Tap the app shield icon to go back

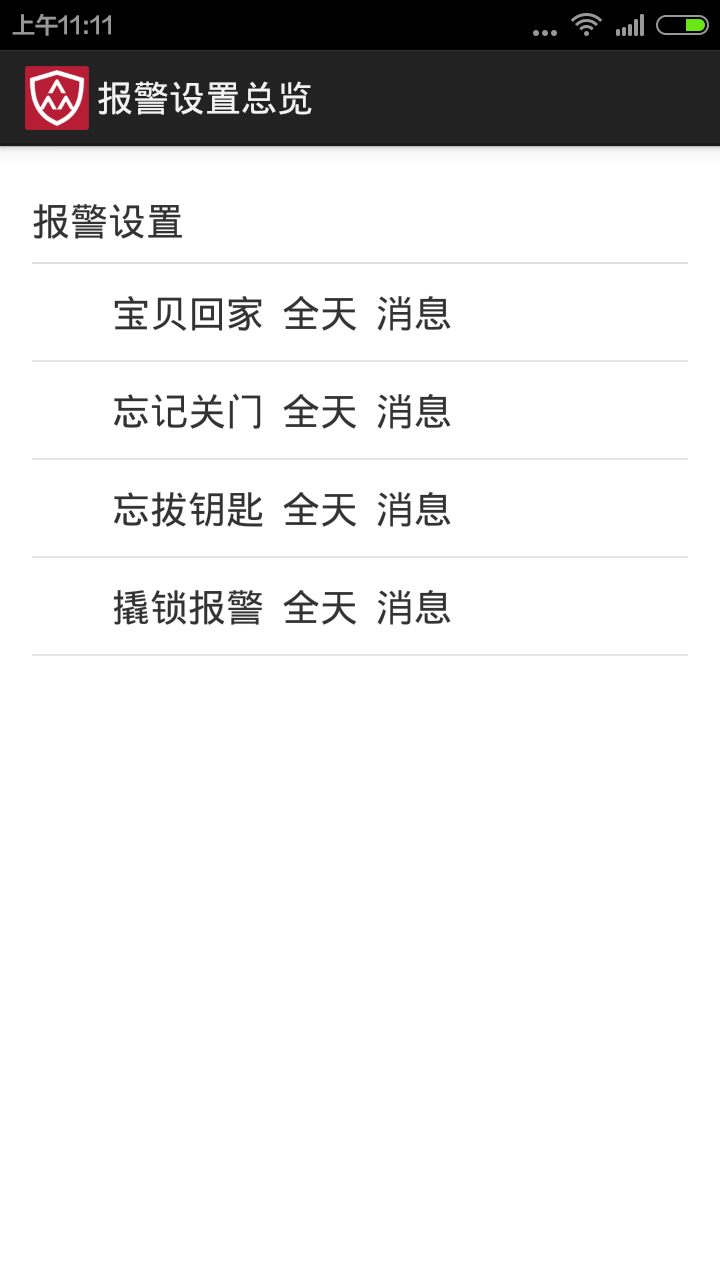pos(57,98)
